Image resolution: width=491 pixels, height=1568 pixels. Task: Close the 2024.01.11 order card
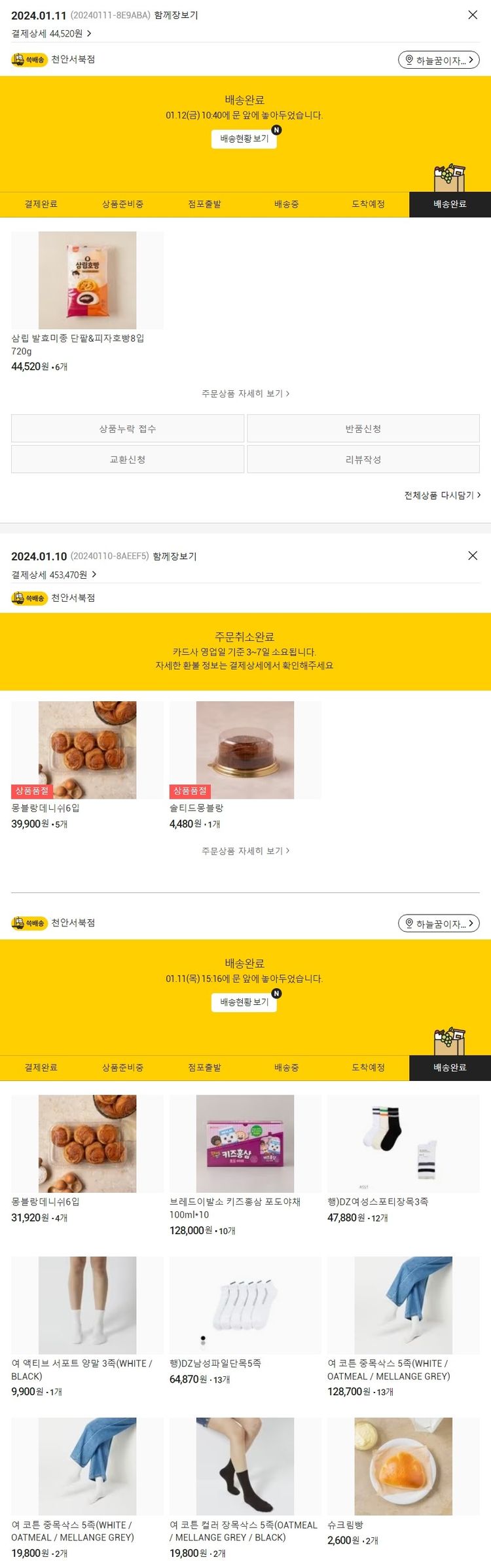472,15
